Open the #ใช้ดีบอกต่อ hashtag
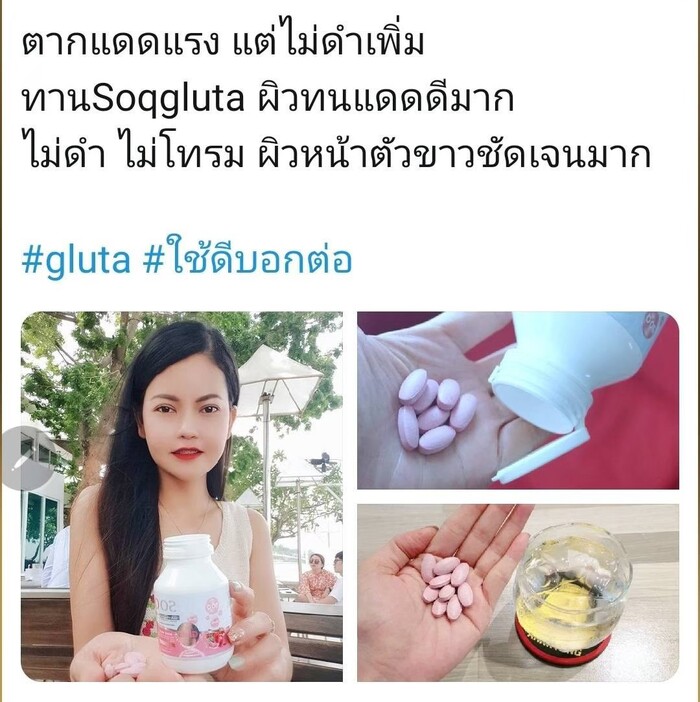700x702 pixels. (x=248, y=259)
